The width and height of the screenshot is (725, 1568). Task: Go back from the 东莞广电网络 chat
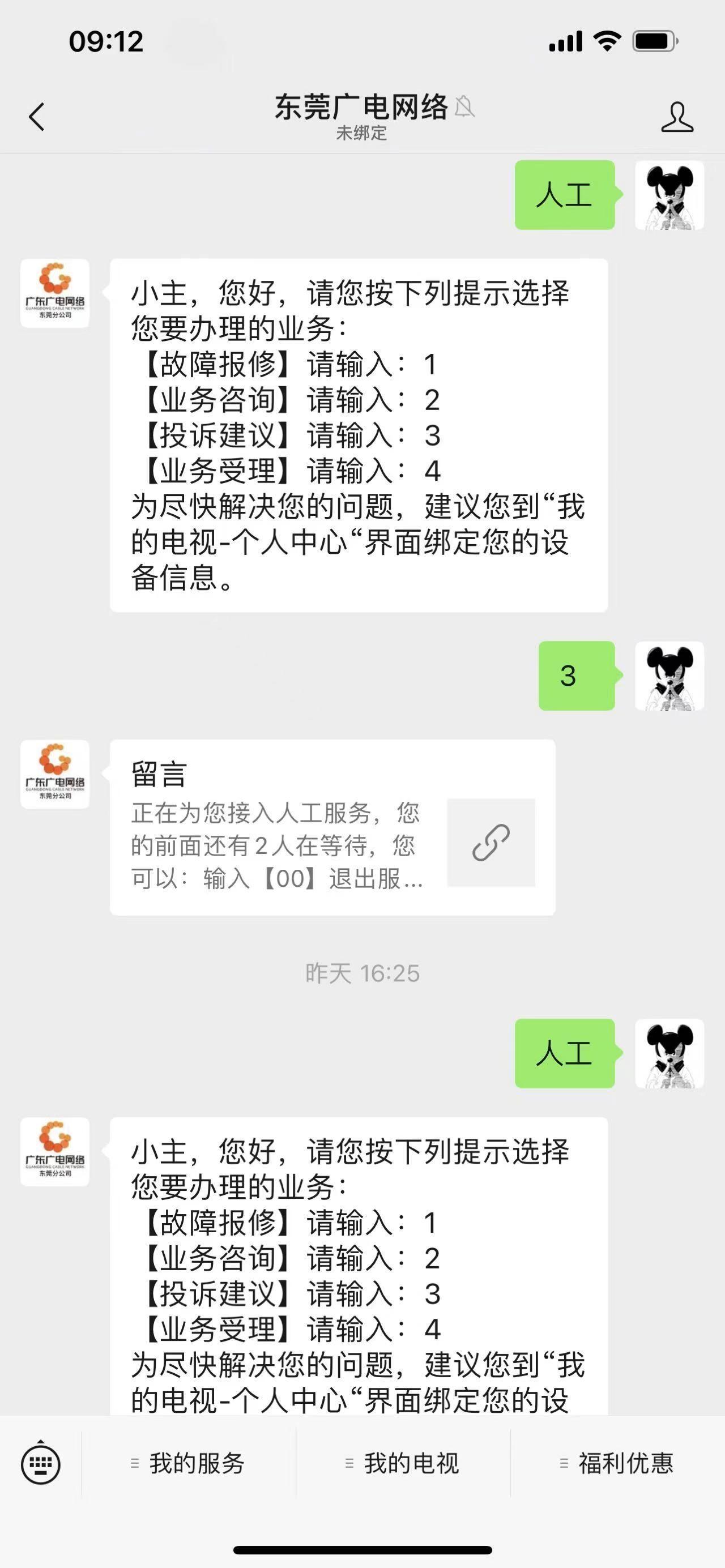(x=37, y=117)
